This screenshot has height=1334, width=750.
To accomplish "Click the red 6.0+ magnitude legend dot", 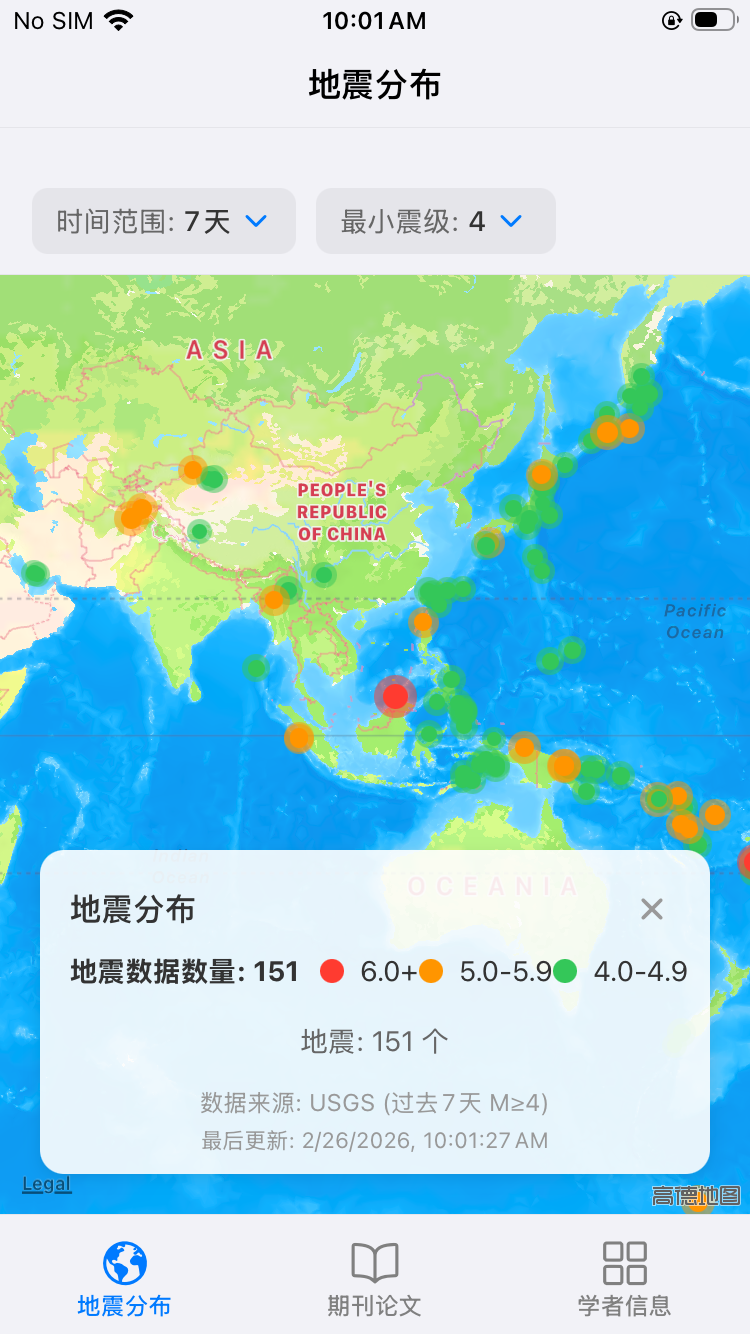I will point(331,971).
